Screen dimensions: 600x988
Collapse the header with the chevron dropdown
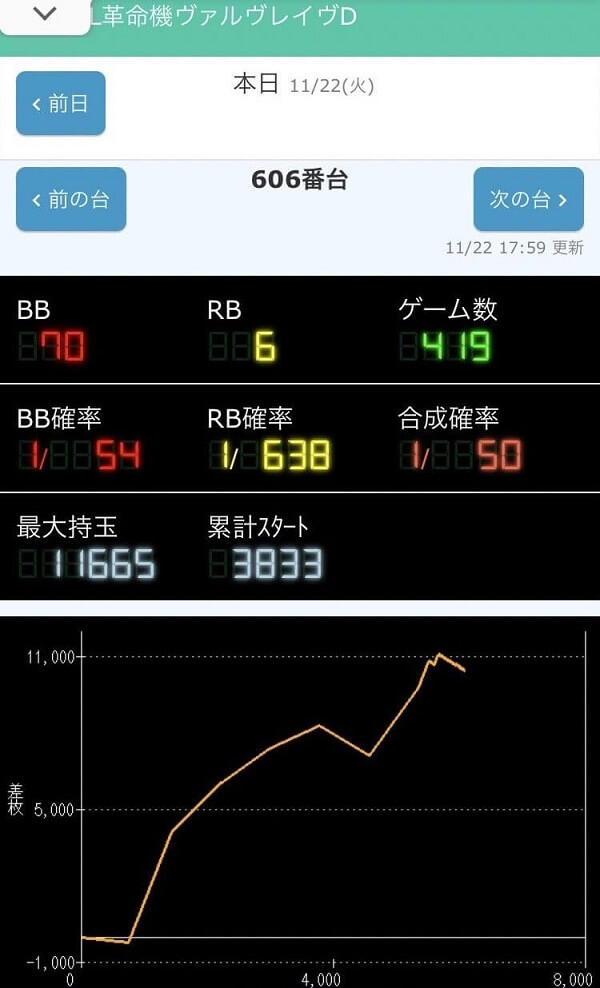pos(45,15)
